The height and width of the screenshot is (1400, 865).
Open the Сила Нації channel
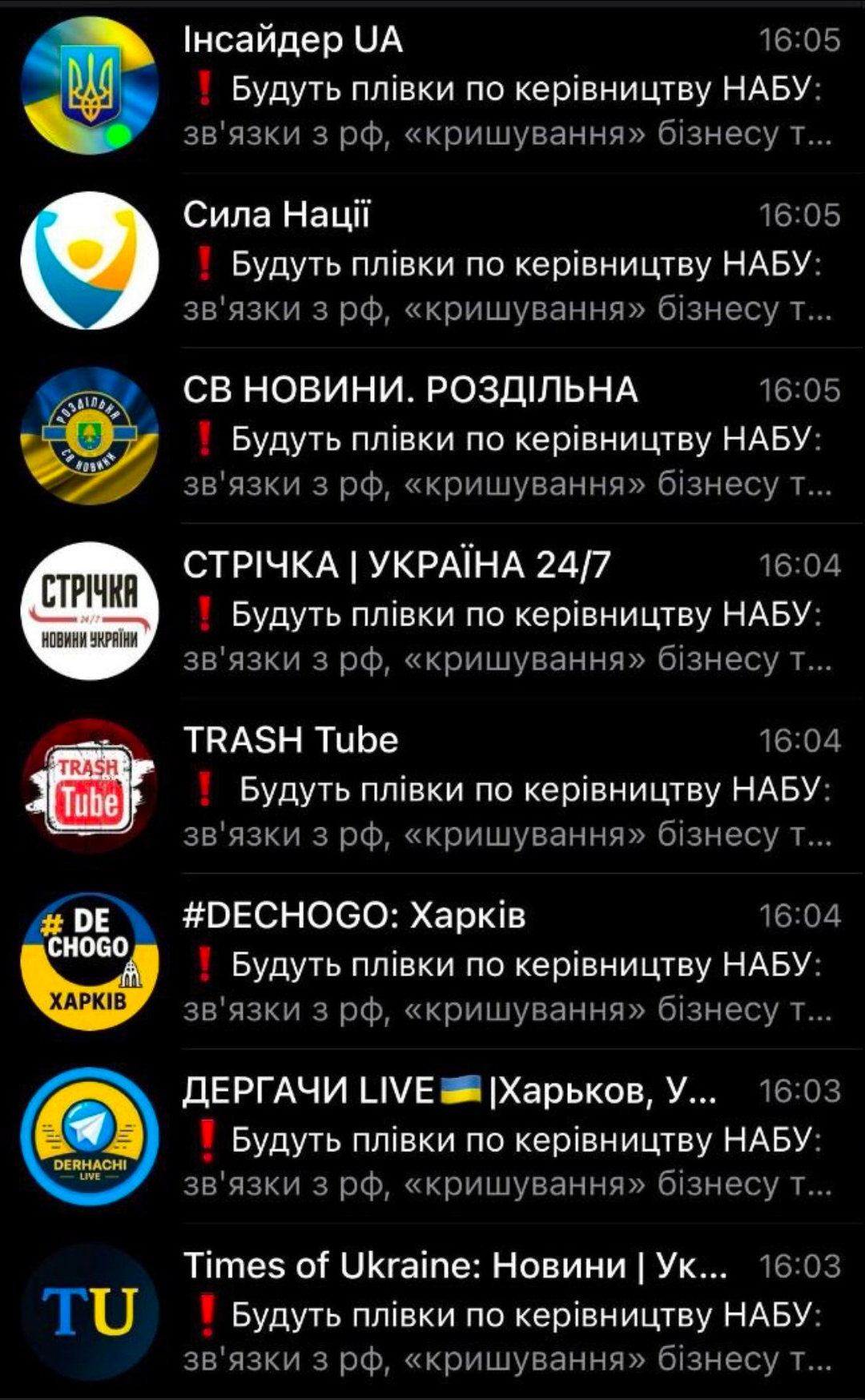(x=505, y=262)
